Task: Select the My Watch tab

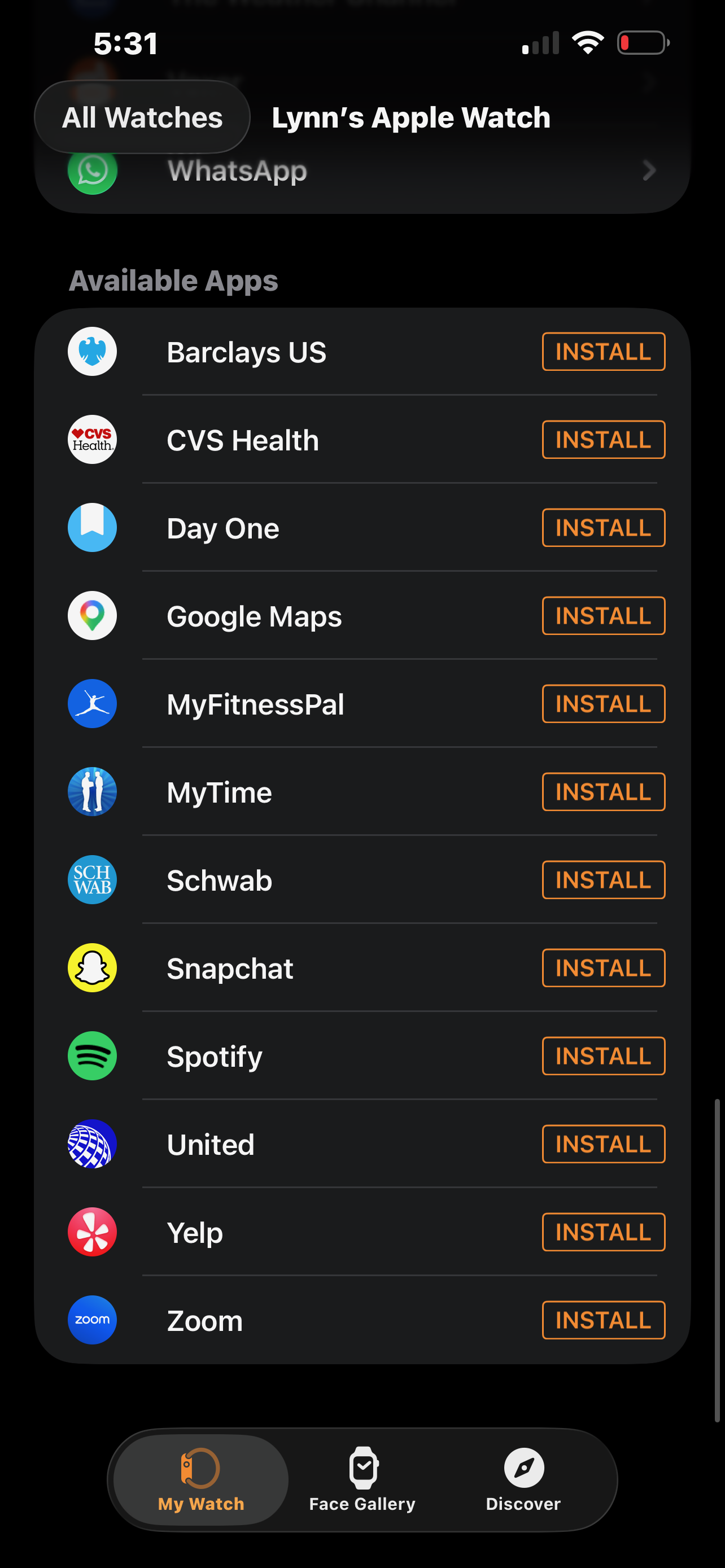Action: pyautogui.click(x=201, y=1480)
